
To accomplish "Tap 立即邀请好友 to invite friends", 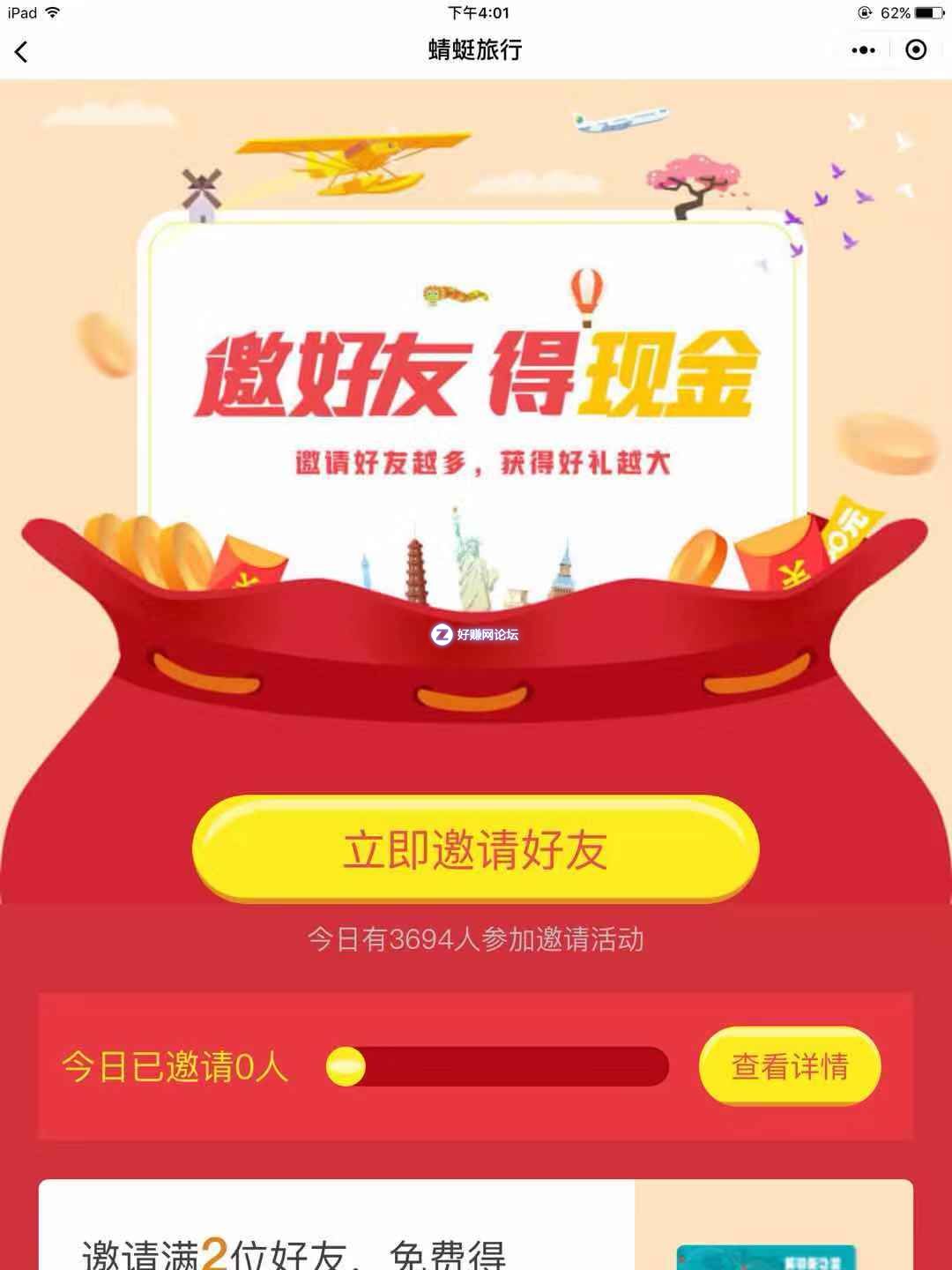I will coord(475,848).
